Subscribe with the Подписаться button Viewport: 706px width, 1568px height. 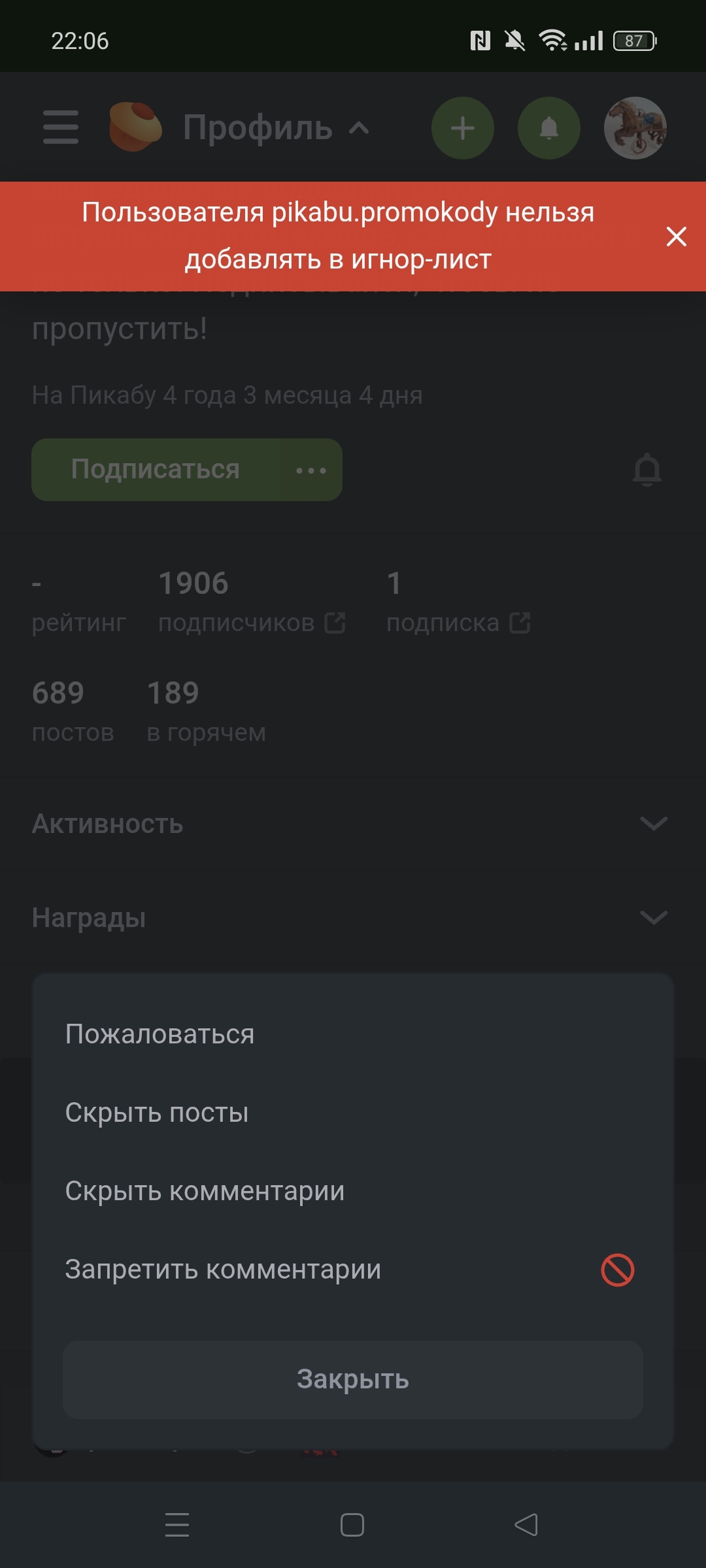point(156,470)
